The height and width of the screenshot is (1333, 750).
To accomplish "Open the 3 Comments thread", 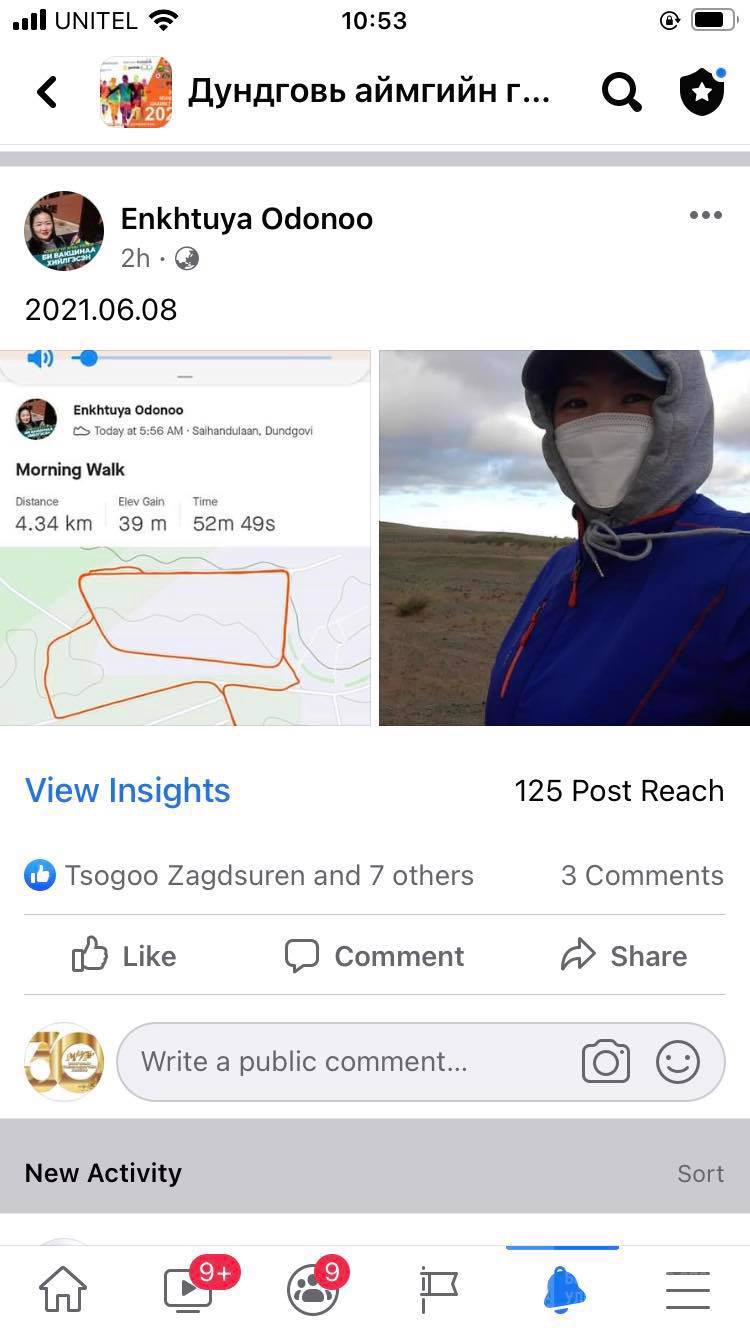I will click(x=642, y=875).
